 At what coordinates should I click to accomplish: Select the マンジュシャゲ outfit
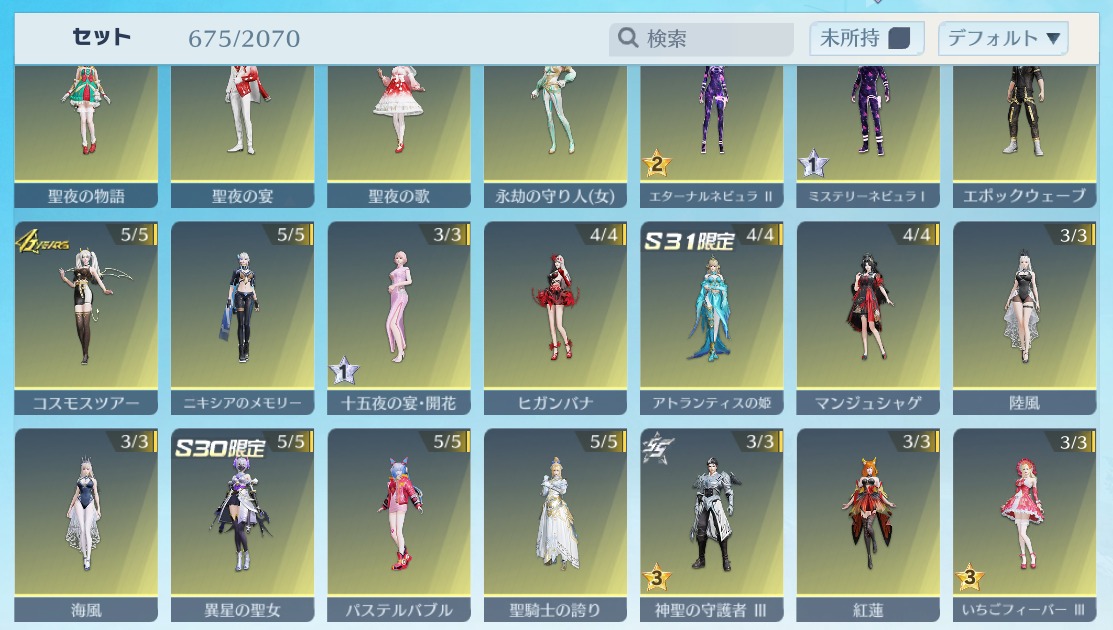868,315
